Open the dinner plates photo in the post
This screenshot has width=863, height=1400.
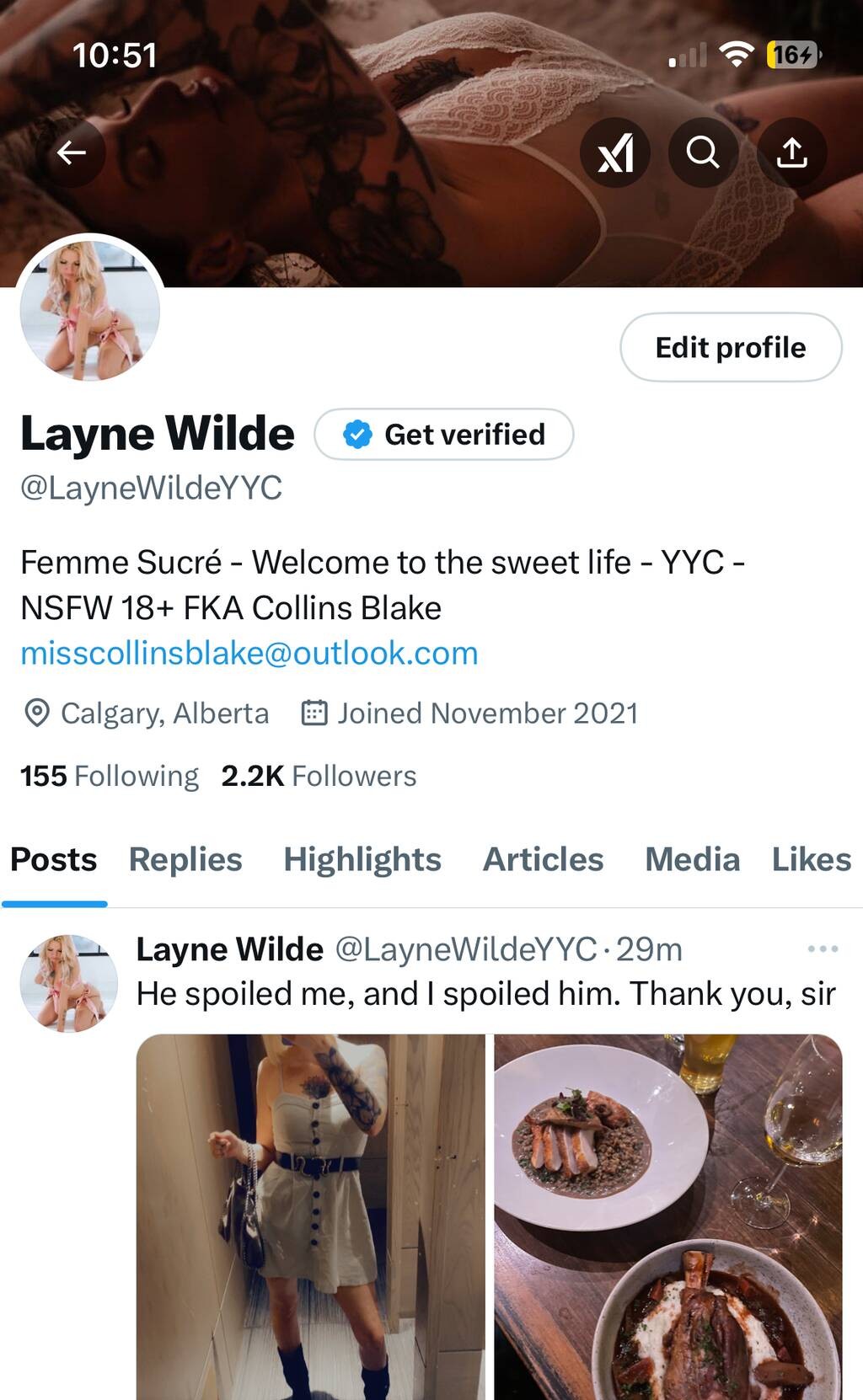pos(668,1213)
